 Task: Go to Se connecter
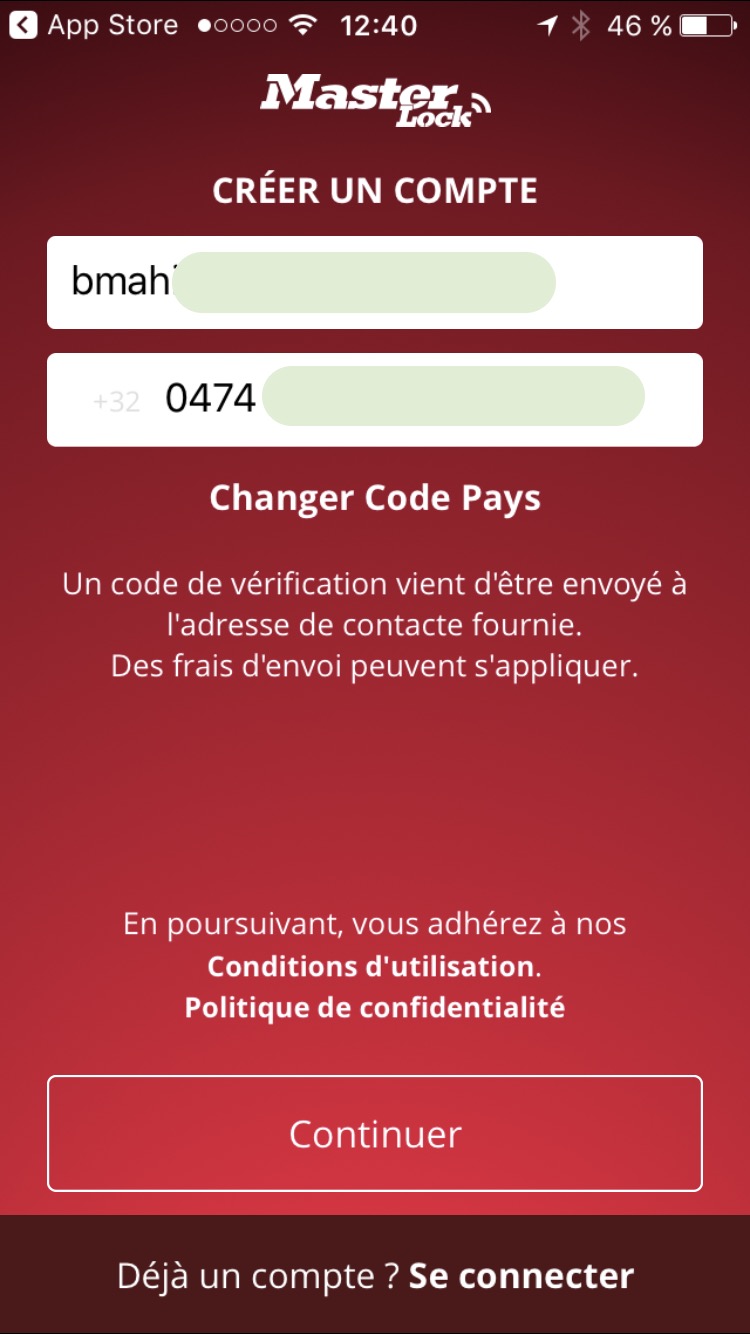[x=521, y=1276]
